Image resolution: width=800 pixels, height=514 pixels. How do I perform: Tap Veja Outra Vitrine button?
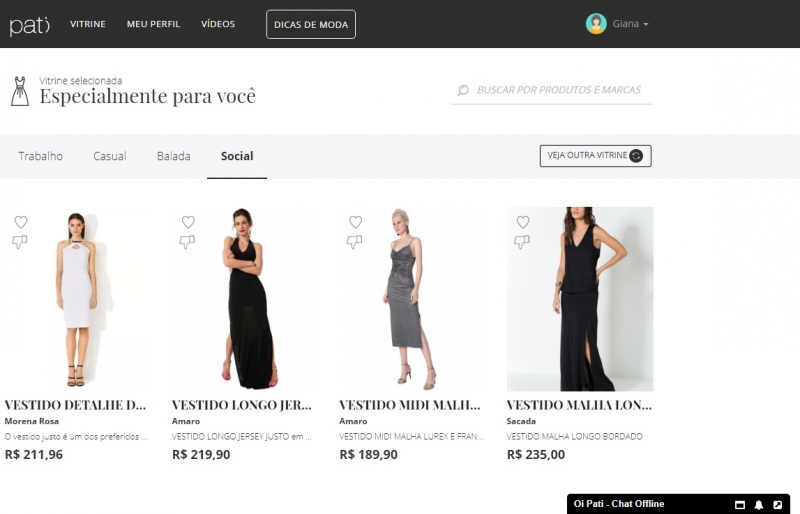[595, 155]
